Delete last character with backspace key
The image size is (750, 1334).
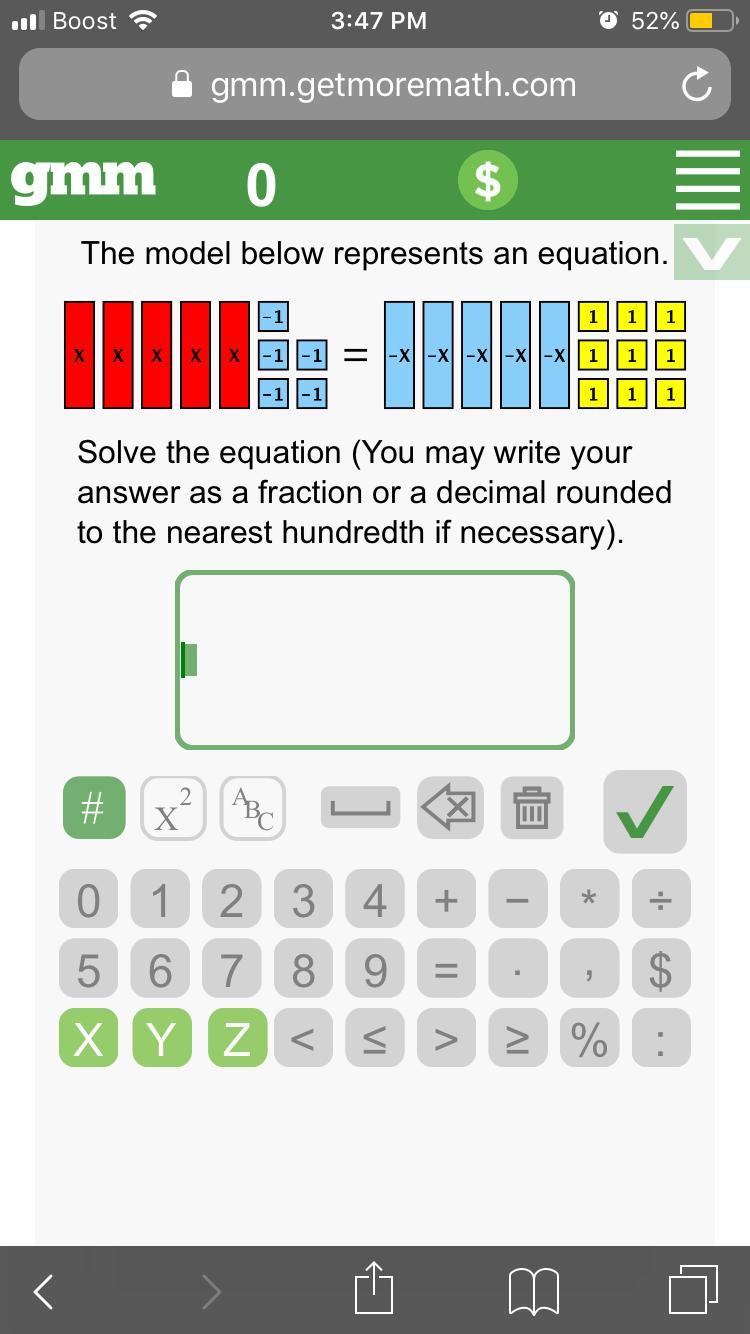click(450, 808)
